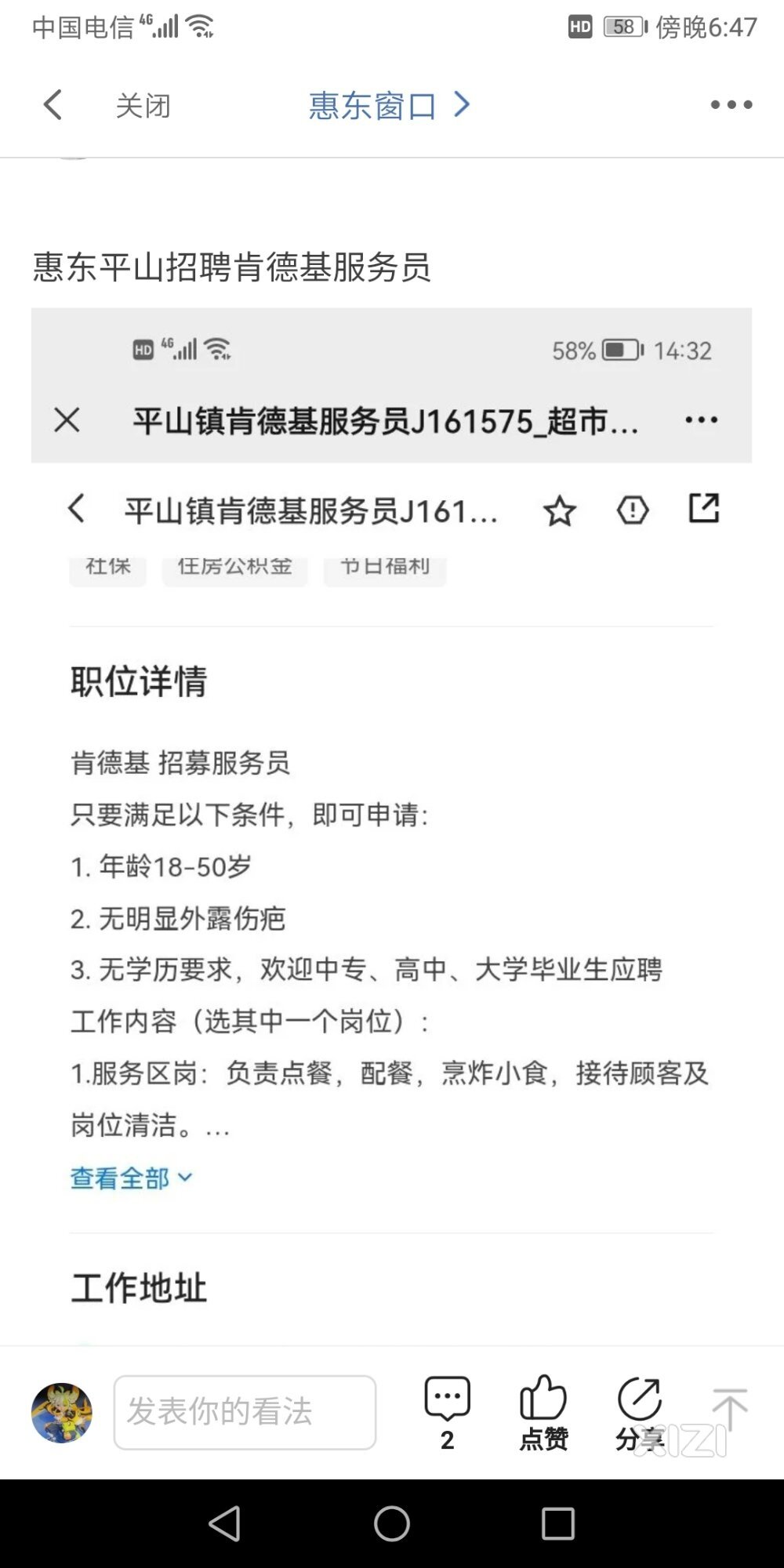784x1568 pixels.
Task: Open the three-dot overflow menu
Action: 731,105
